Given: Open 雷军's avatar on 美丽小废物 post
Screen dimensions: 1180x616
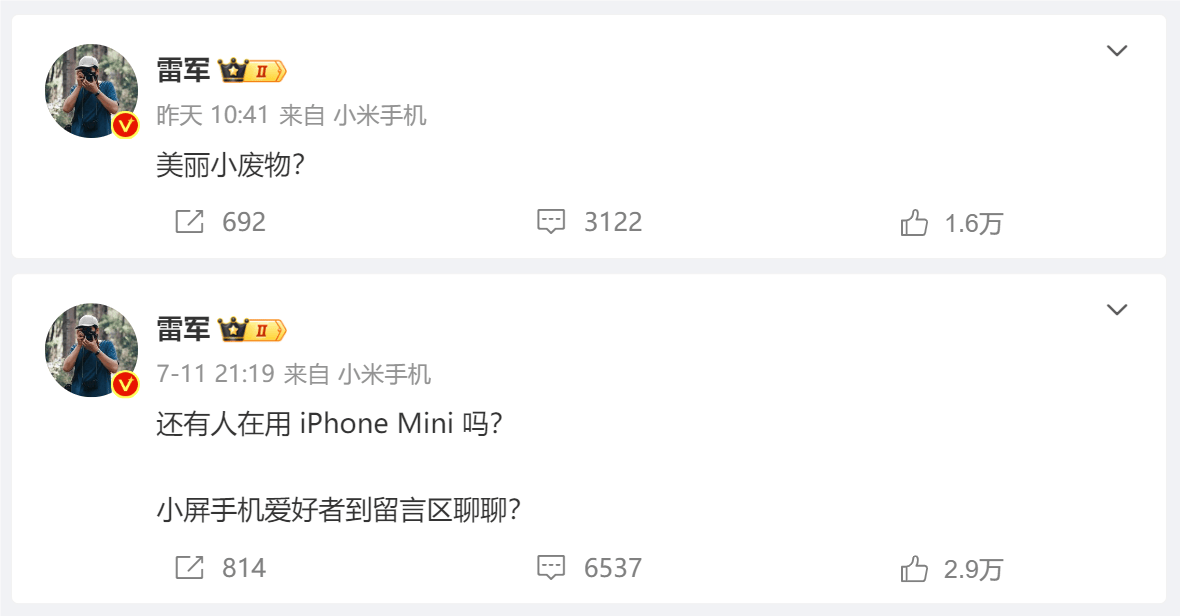Looking at the screenshot, I should pos(91,91).
